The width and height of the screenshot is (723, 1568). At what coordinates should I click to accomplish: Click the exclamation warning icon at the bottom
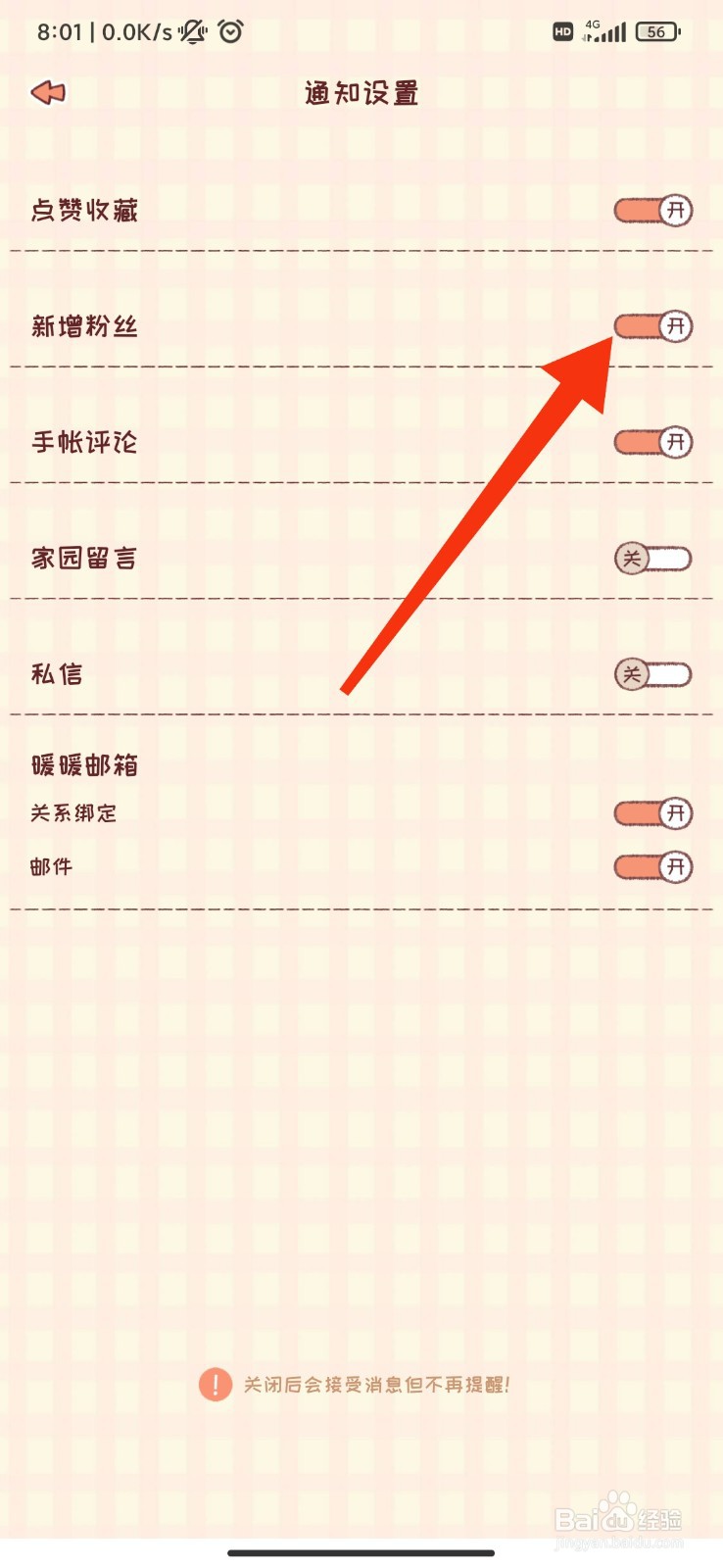(x=214, y=1385)
